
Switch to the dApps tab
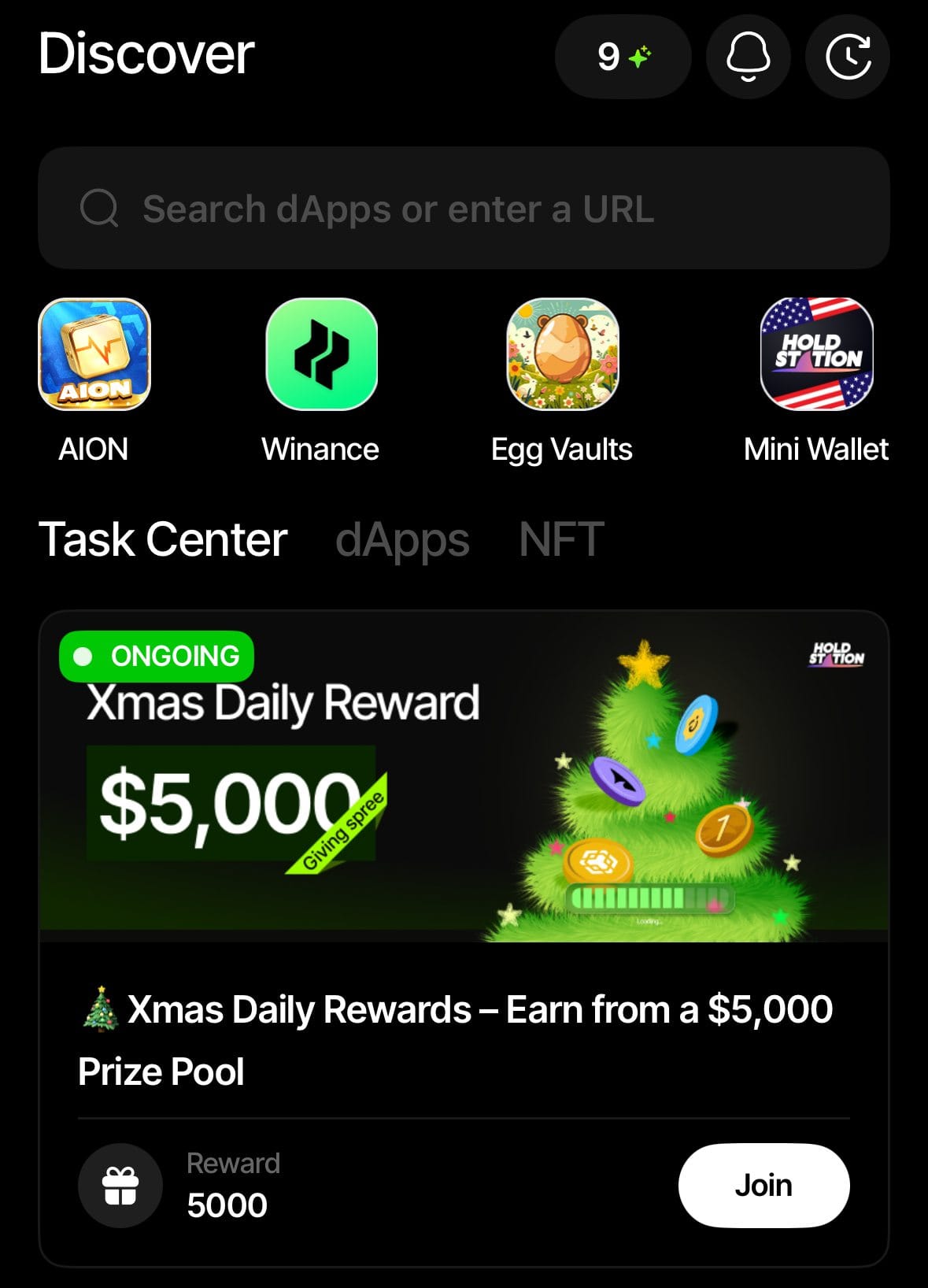click(x=402, y=540)
